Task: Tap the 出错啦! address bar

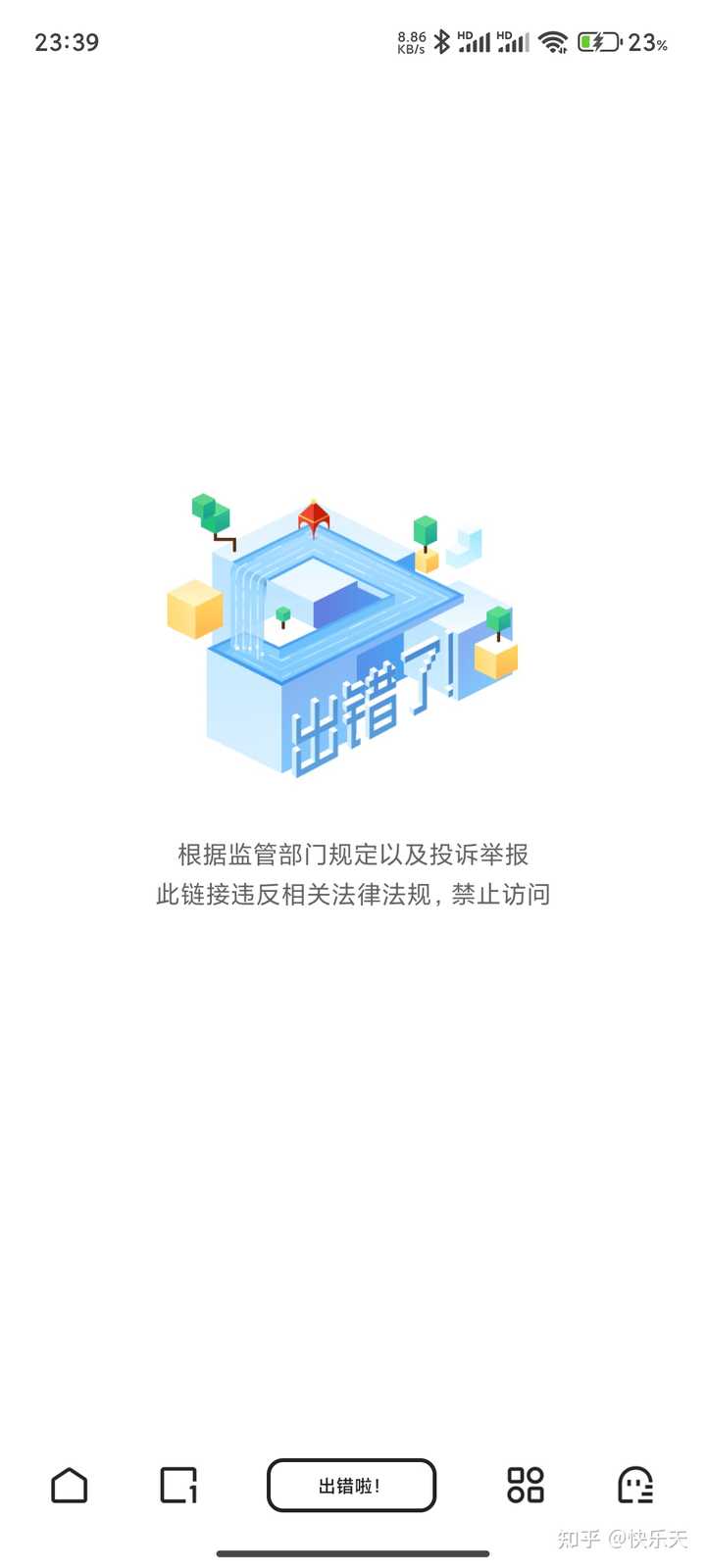Action: tap(351, 1485)
